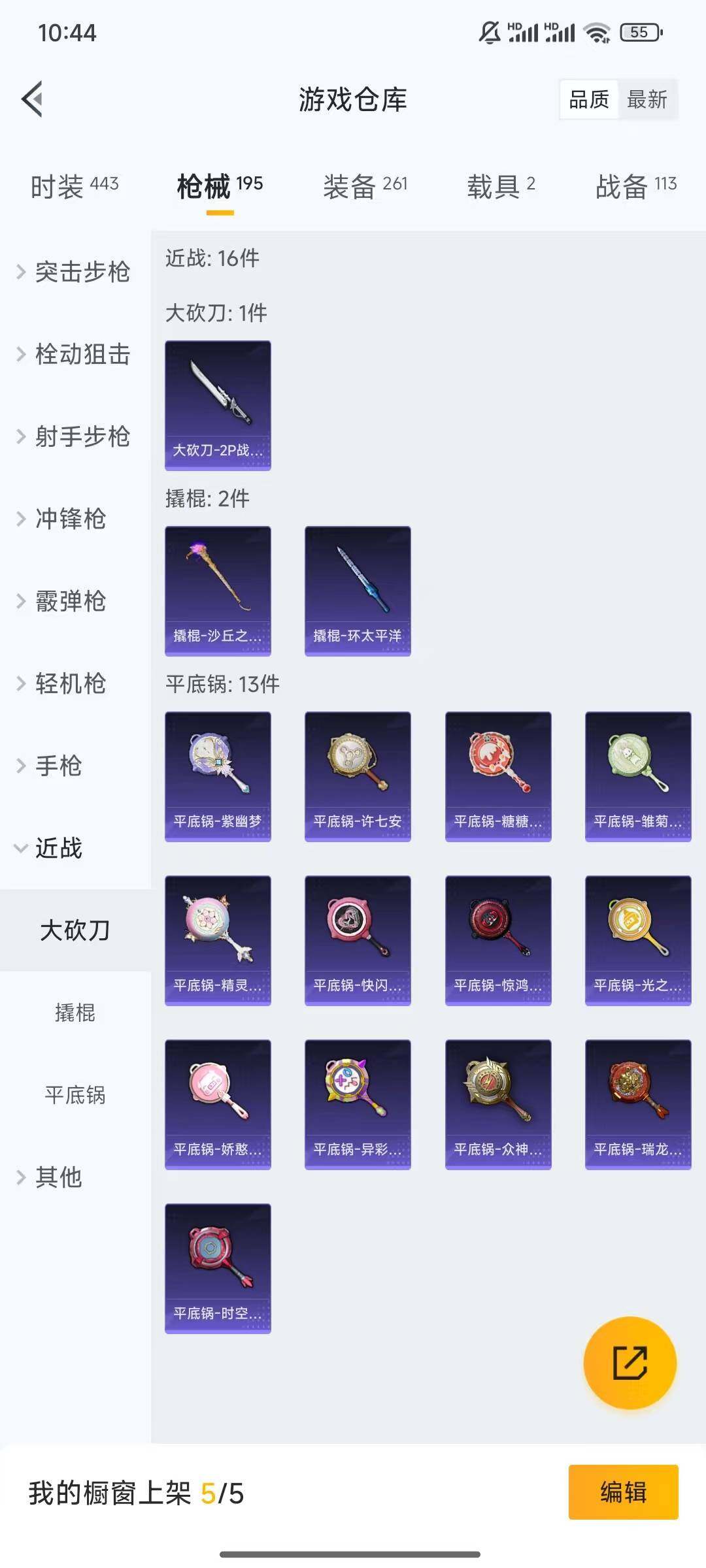This screenshot has width=706, height=1568.
Task: Tap the 编辑 button for the showcase
Action: point(623,1492)
